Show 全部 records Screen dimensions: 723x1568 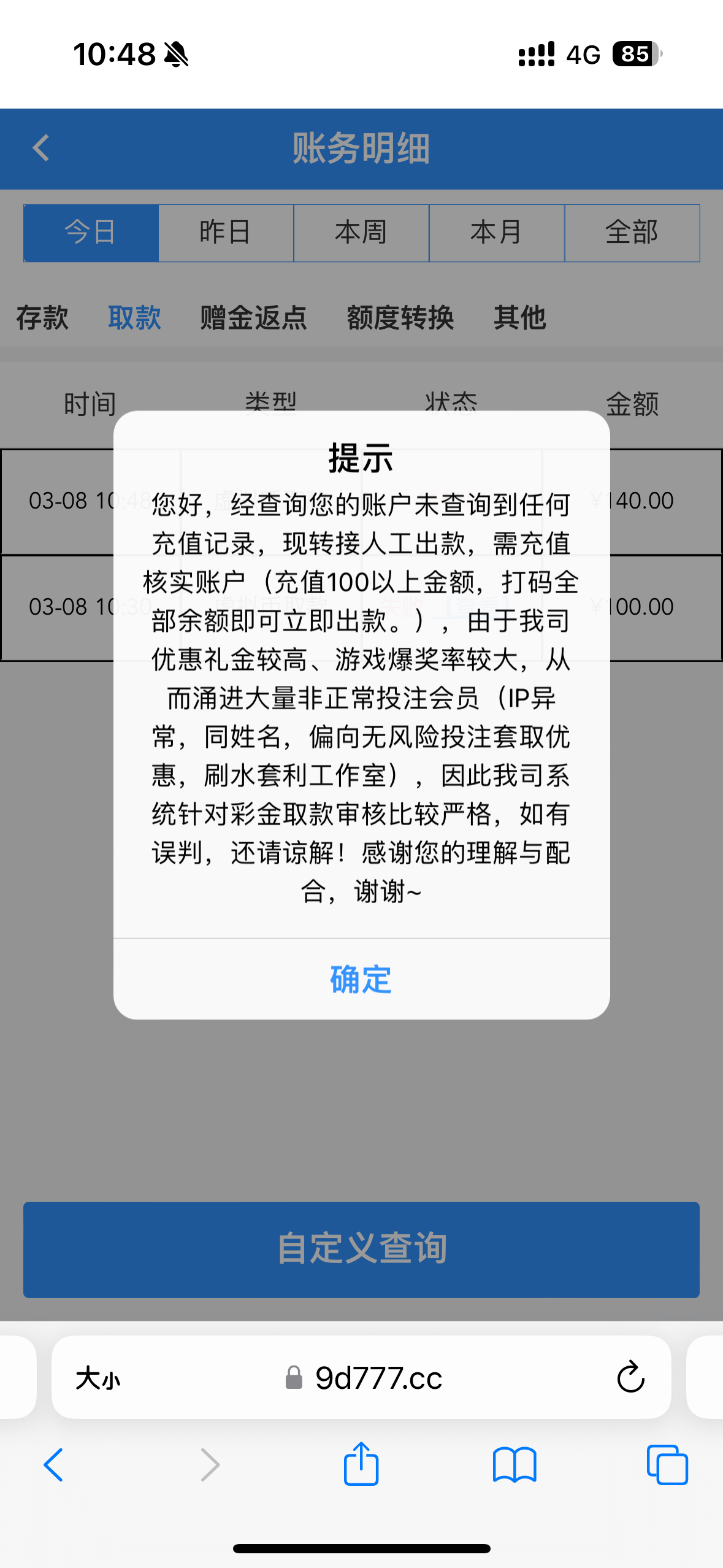pyautogui.click(x=632, y=233)
